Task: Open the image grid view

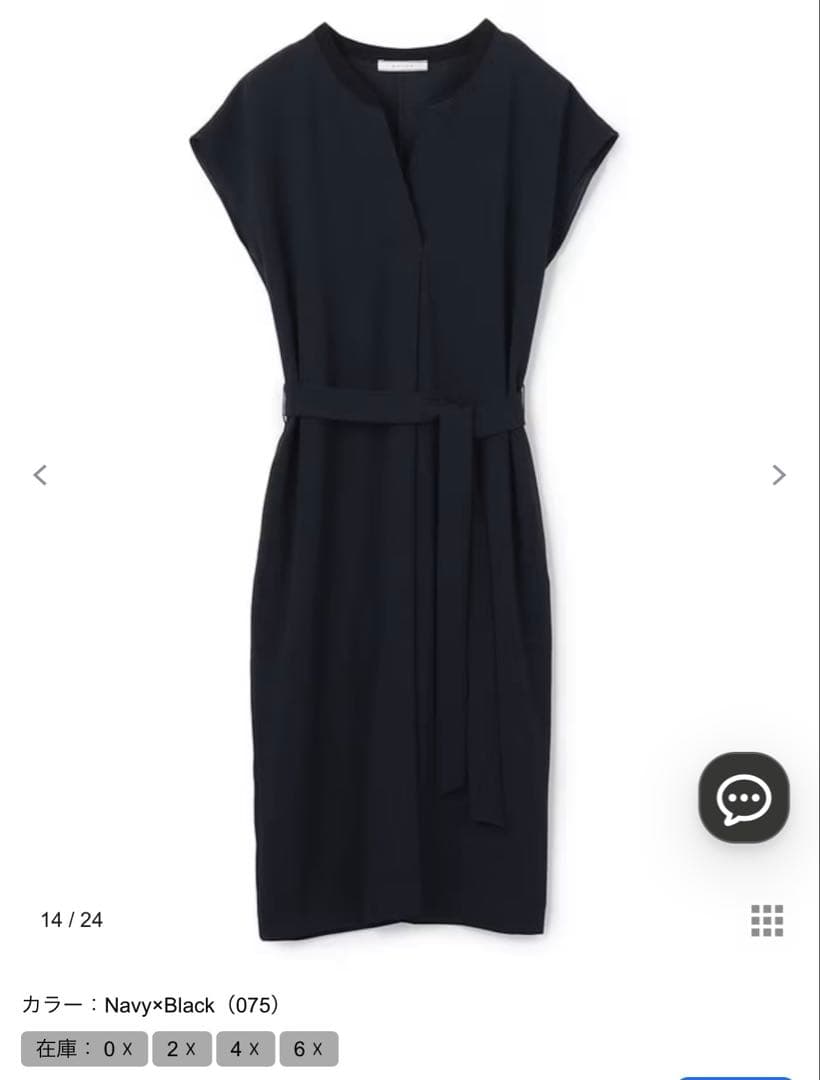Action: (767, 920)
